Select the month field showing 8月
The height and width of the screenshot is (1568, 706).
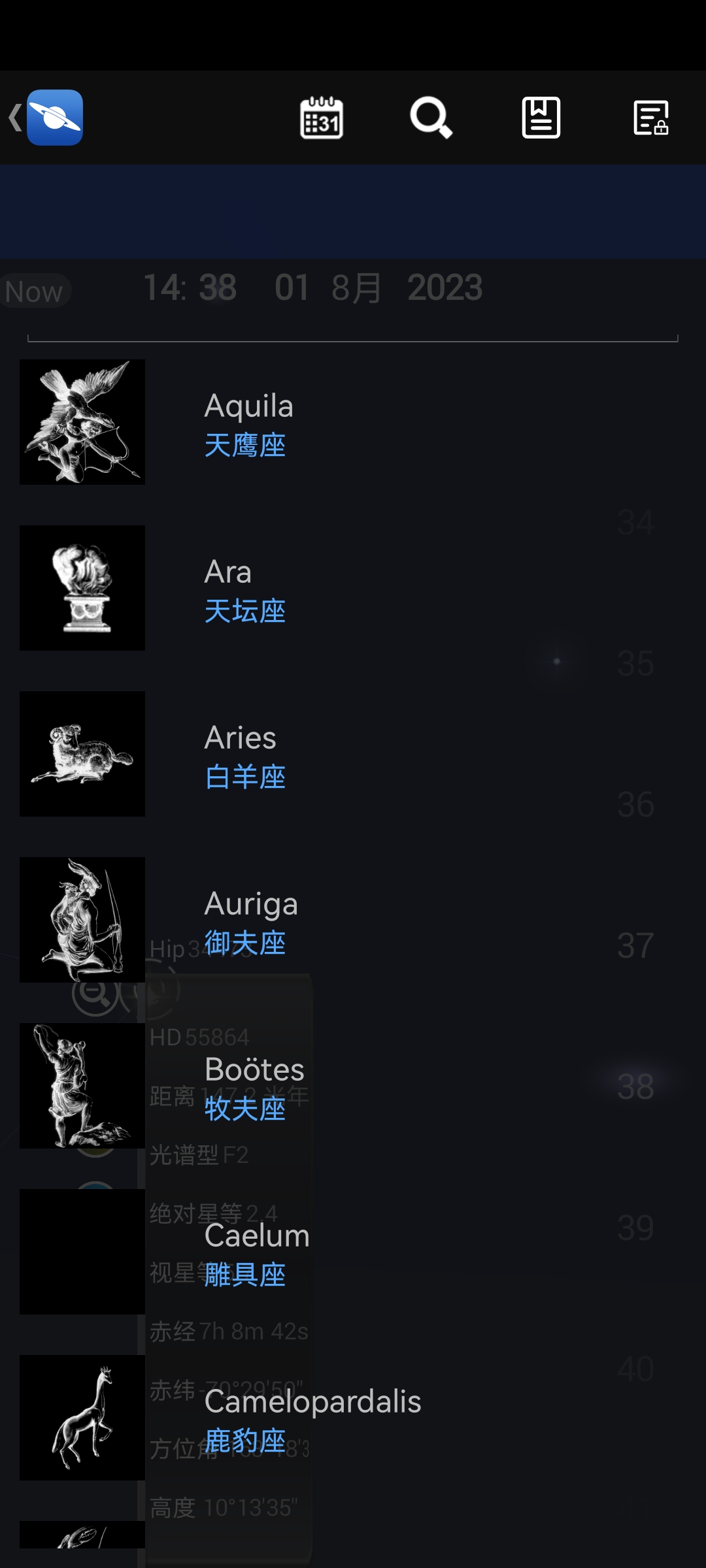(x=356, y=287)
